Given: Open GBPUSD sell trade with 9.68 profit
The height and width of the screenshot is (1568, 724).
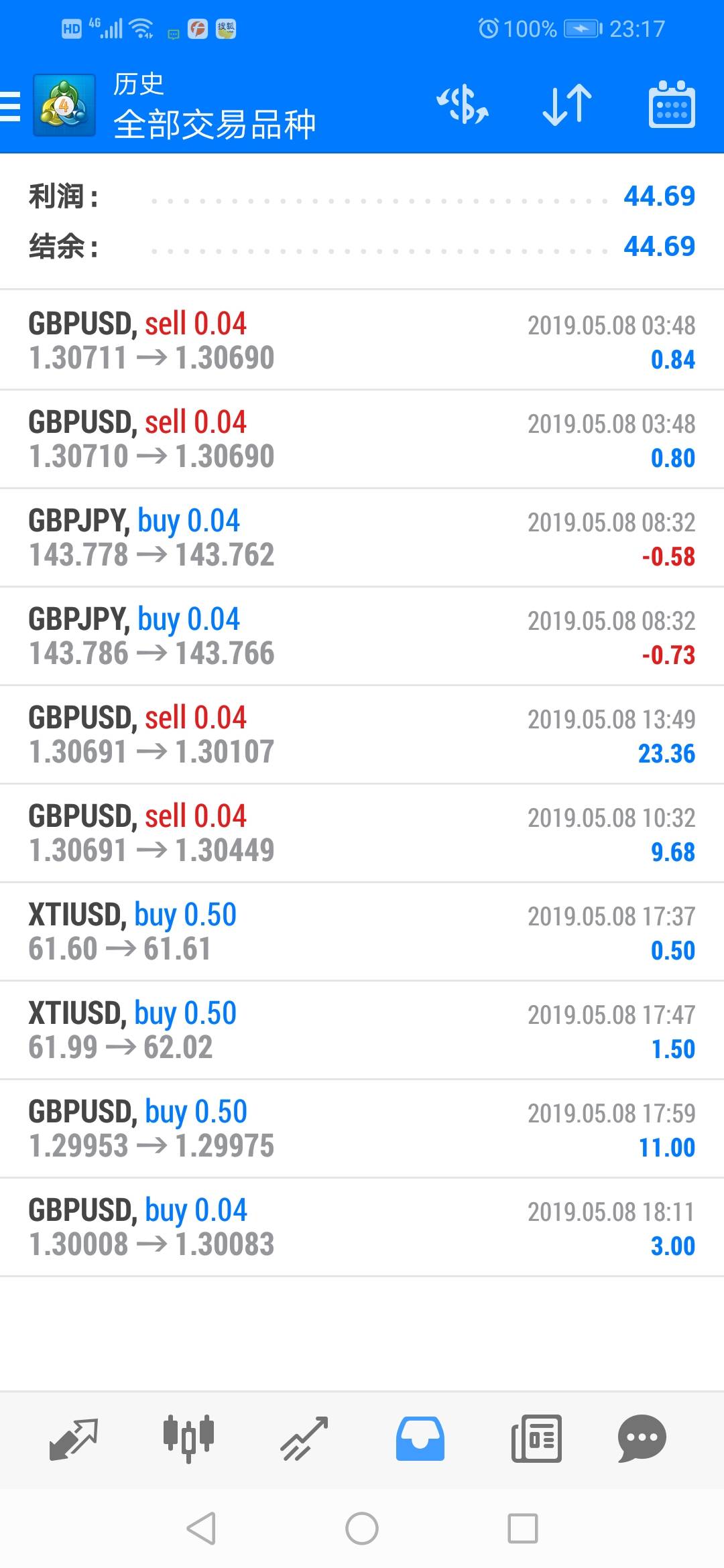Looking at the screenshot, I should pyautogui.click(x=362, y=833).
